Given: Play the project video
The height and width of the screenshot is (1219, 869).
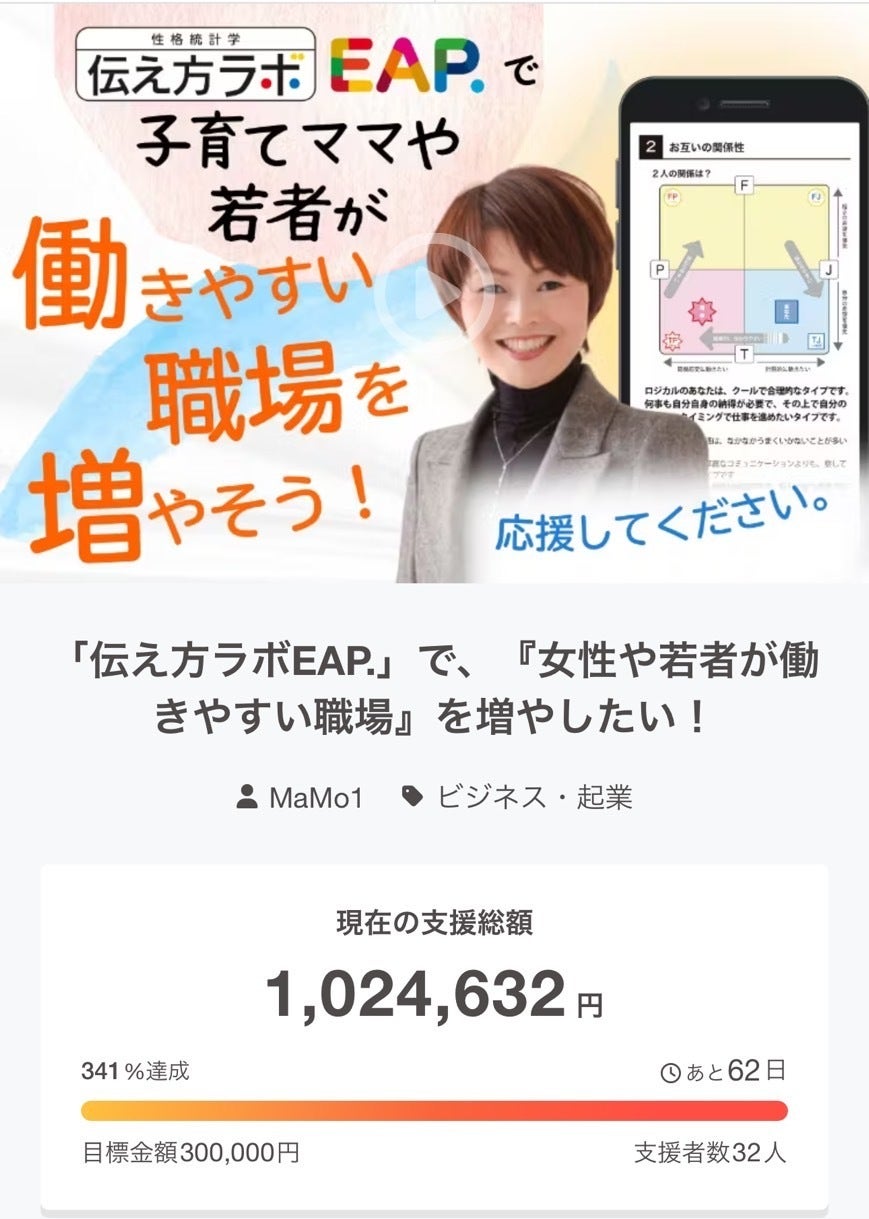Looking at the screenshot, I should coord(434,292).
